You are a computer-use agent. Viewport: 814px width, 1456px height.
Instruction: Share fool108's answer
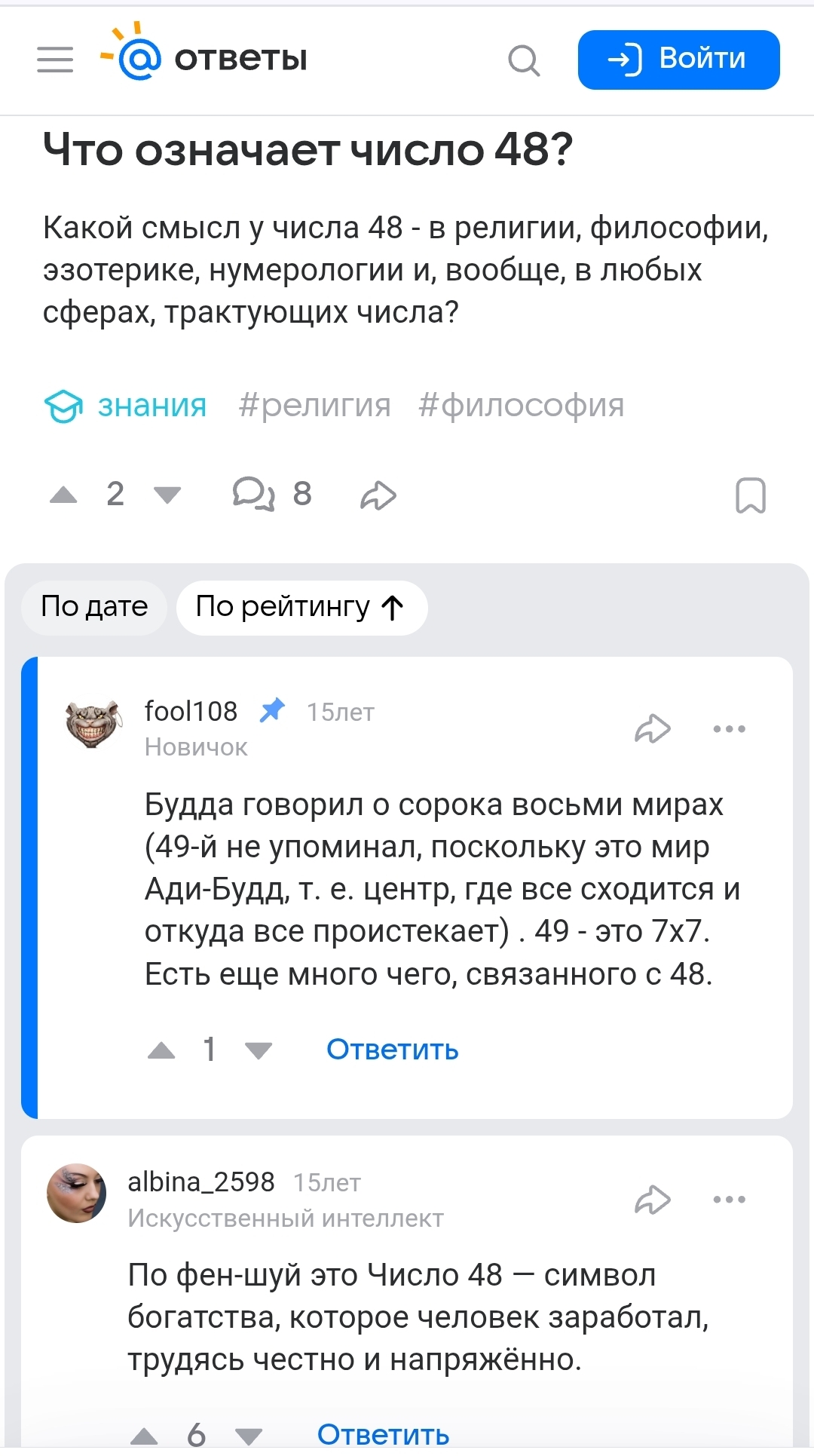653,728
